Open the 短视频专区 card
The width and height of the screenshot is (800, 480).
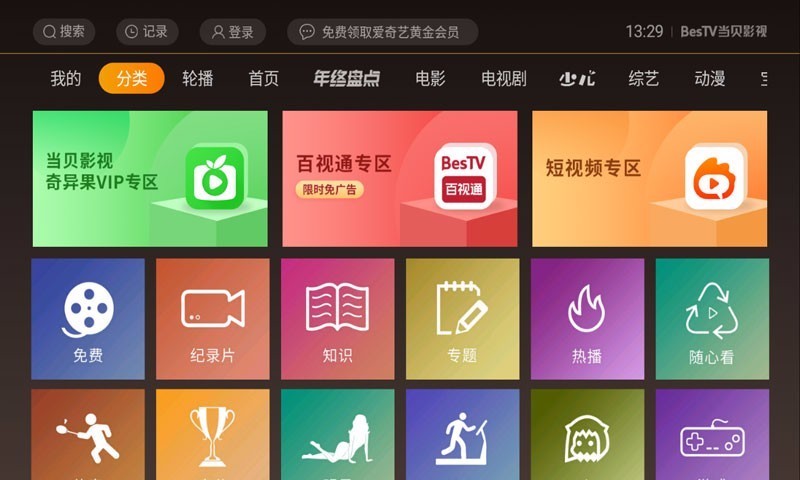click(649, 178)
